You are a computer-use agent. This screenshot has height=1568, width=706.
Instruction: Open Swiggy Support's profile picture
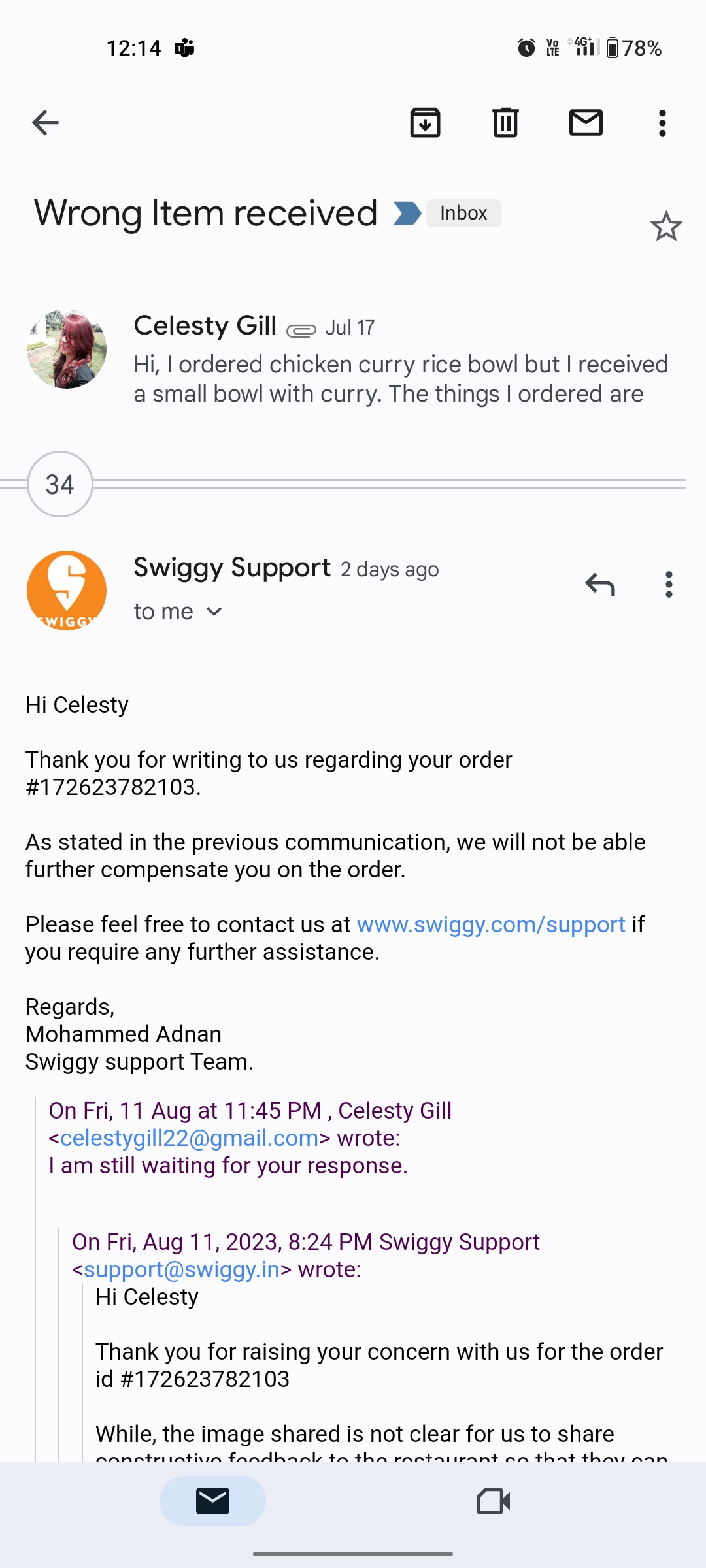pyautogui.click(x=67, y=591)
